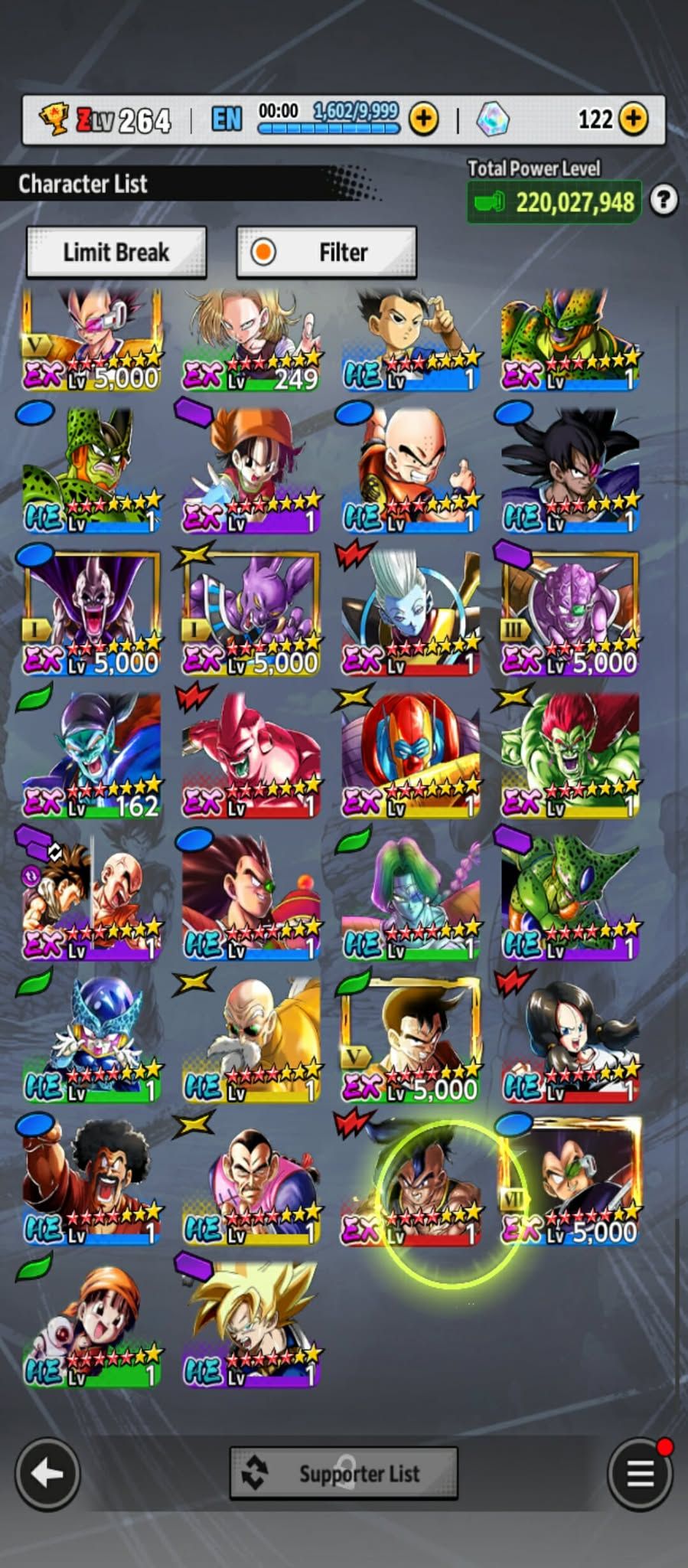Go back with the arrow button
The width and height of the screenshot is (688, 1568).
coord(47,1474)
